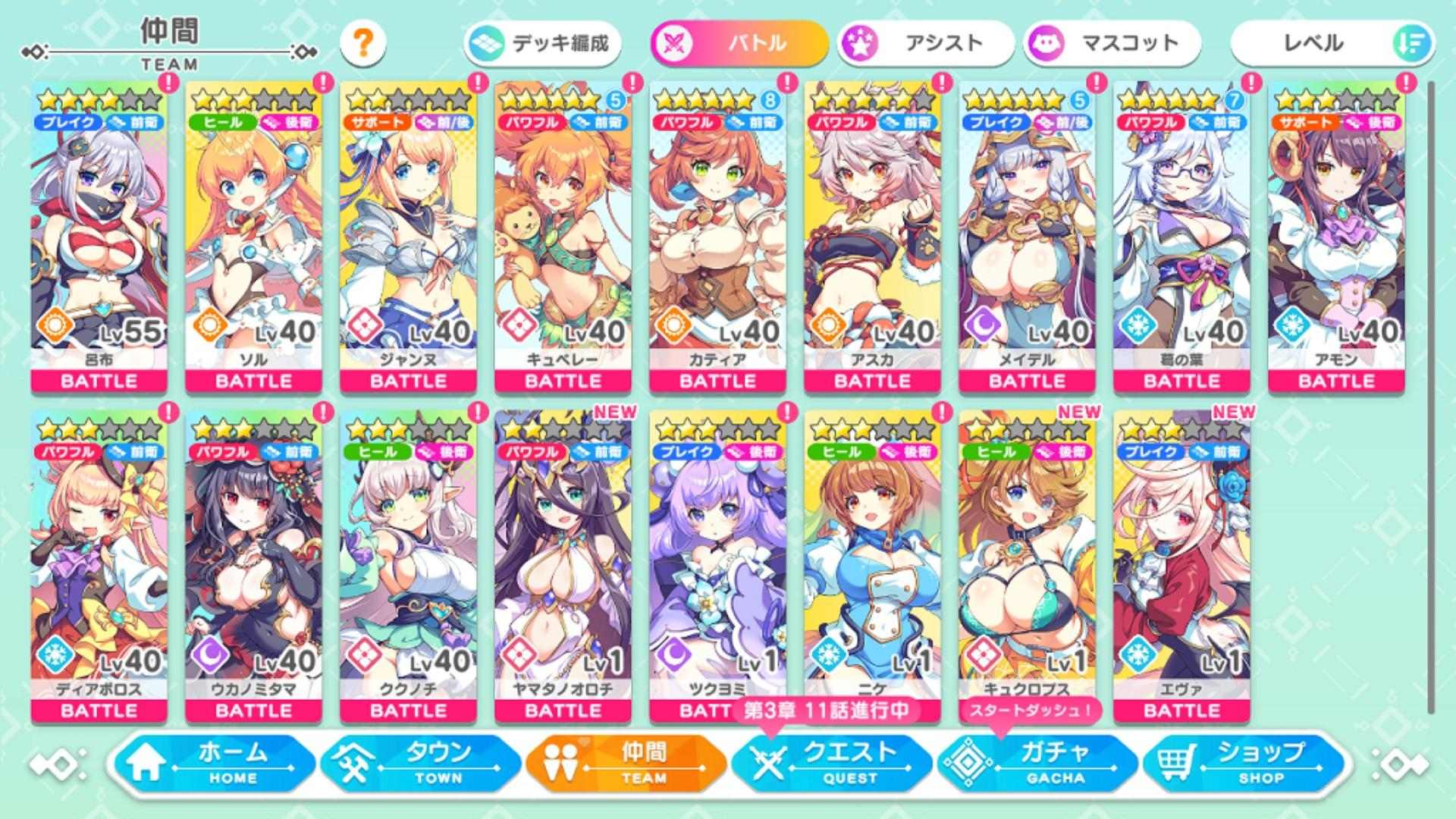The height and width of the screenshot is (819, 1456).
Task: Open the レベル sort dropdown
Action: (x=1332, y=43)
